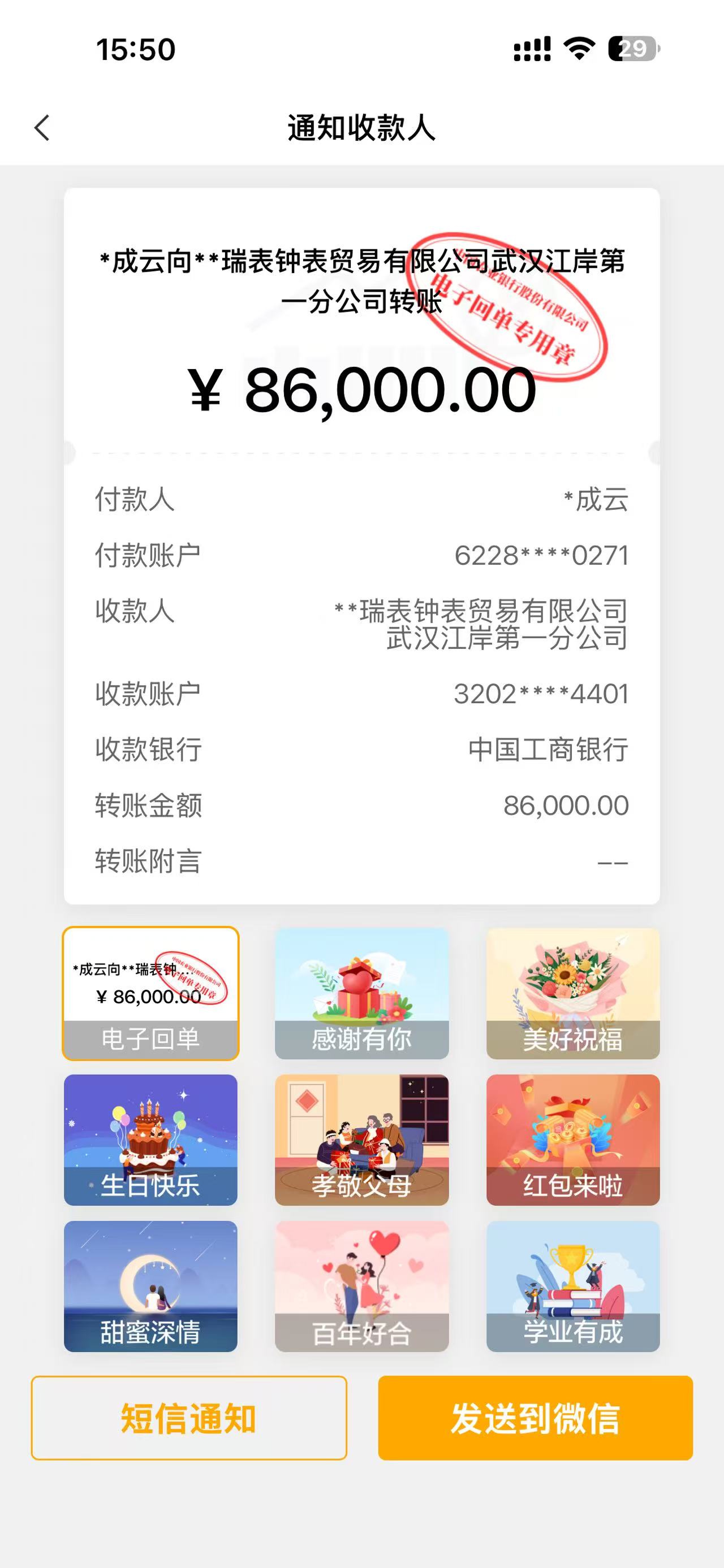The image size is (724, 1568).
Task: Select the 生日快乐 cake template
Action: pyautogui.click(x=150, y=1140)
